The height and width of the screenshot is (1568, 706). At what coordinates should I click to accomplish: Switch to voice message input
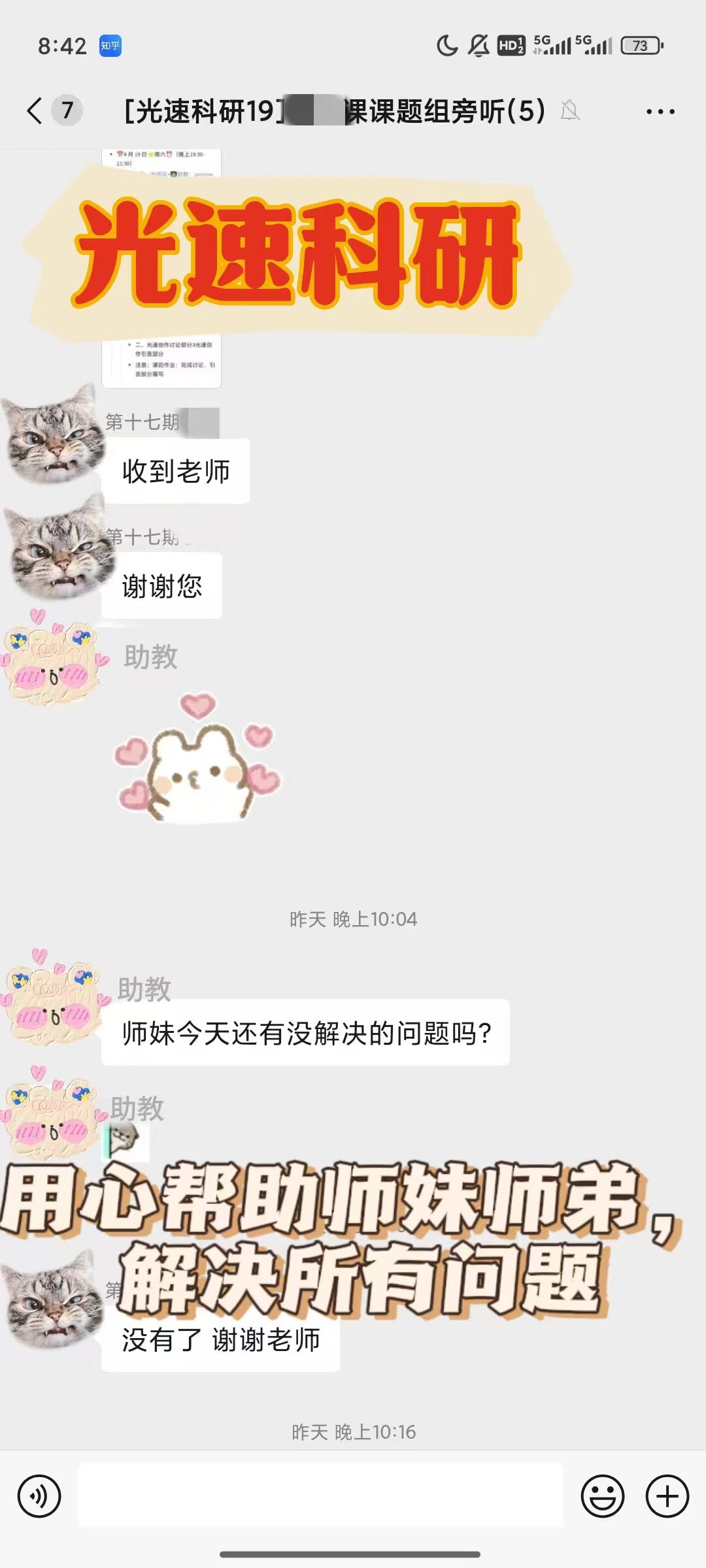39,1496
